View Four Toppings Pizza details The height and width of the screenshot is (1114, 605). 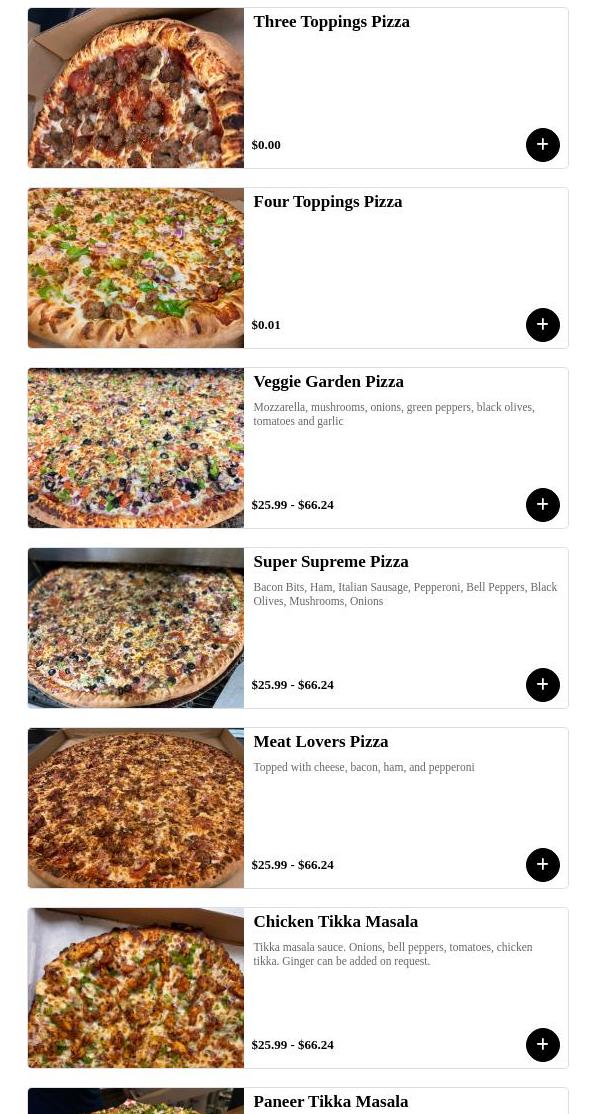click(x=327, y=202)
